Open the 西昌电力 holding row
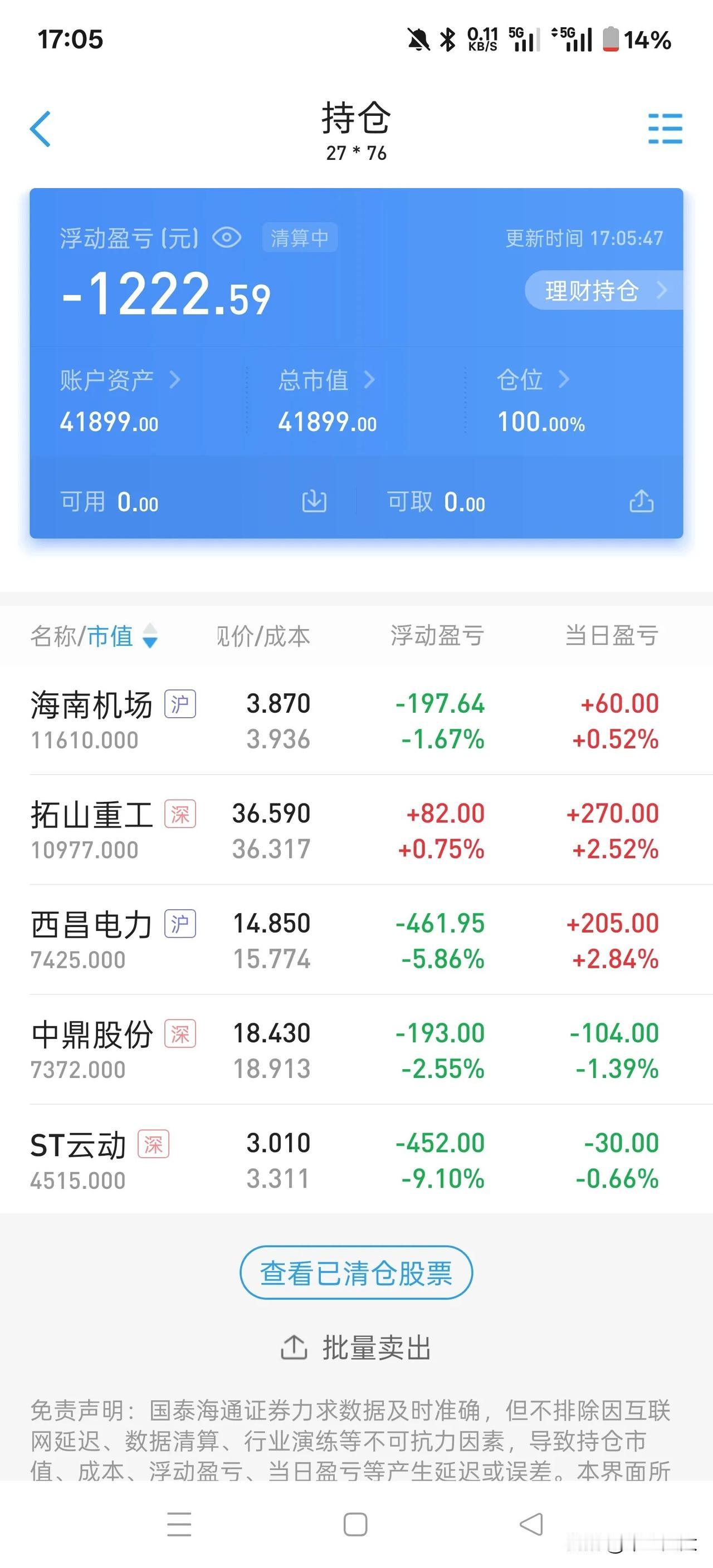 (x=356, y=940)
